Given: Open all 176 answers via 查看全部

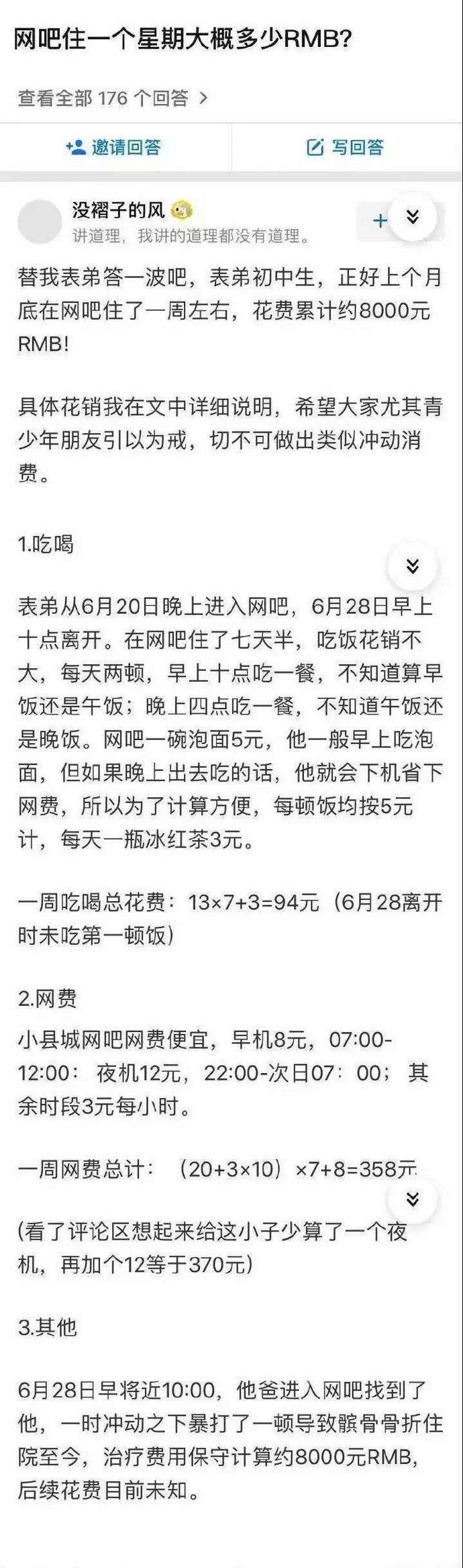Looking at the screenshot, I should (113, 98).
